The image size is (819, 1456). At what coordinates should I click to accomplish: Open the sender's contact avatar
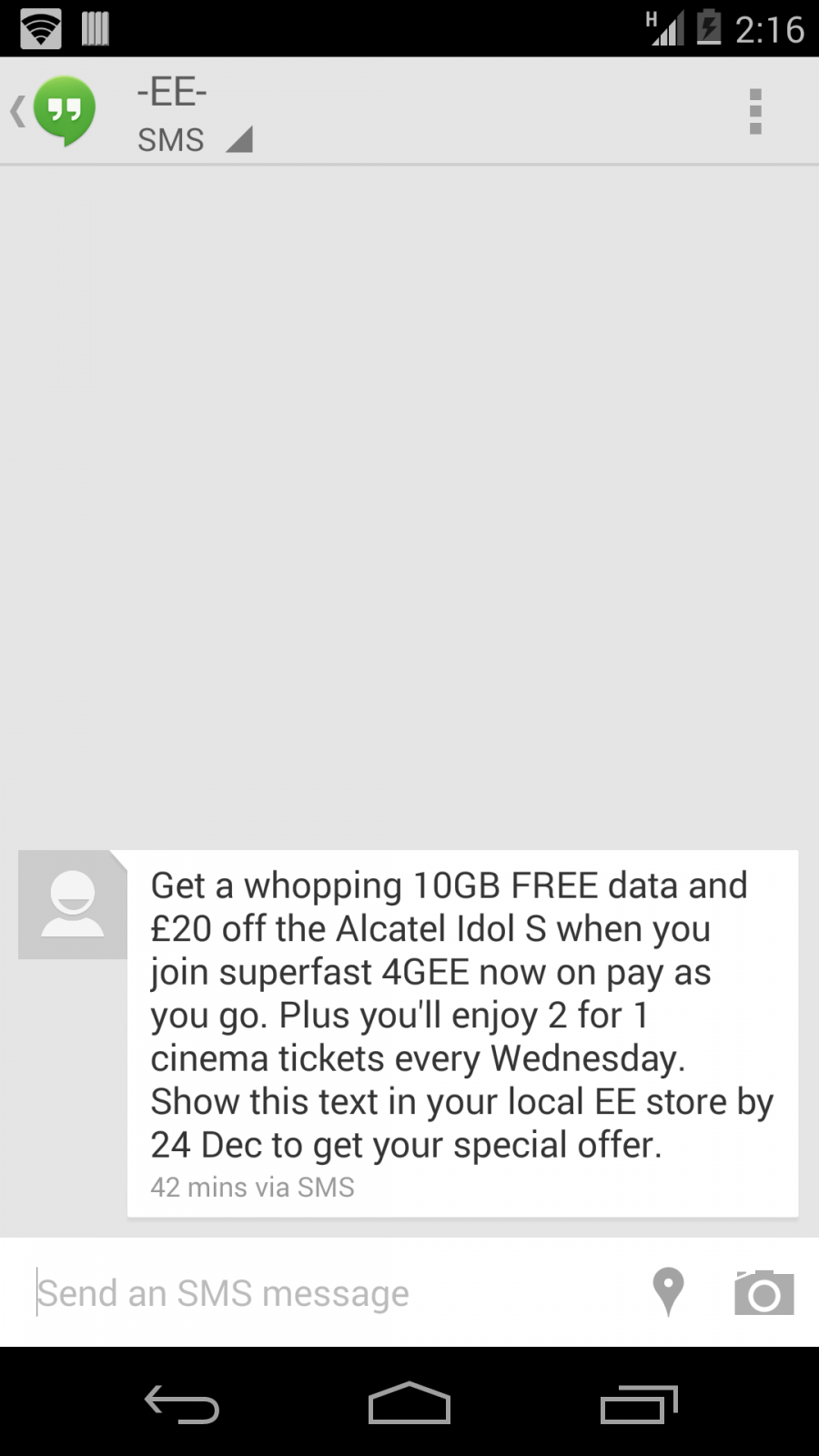[73, 905]
